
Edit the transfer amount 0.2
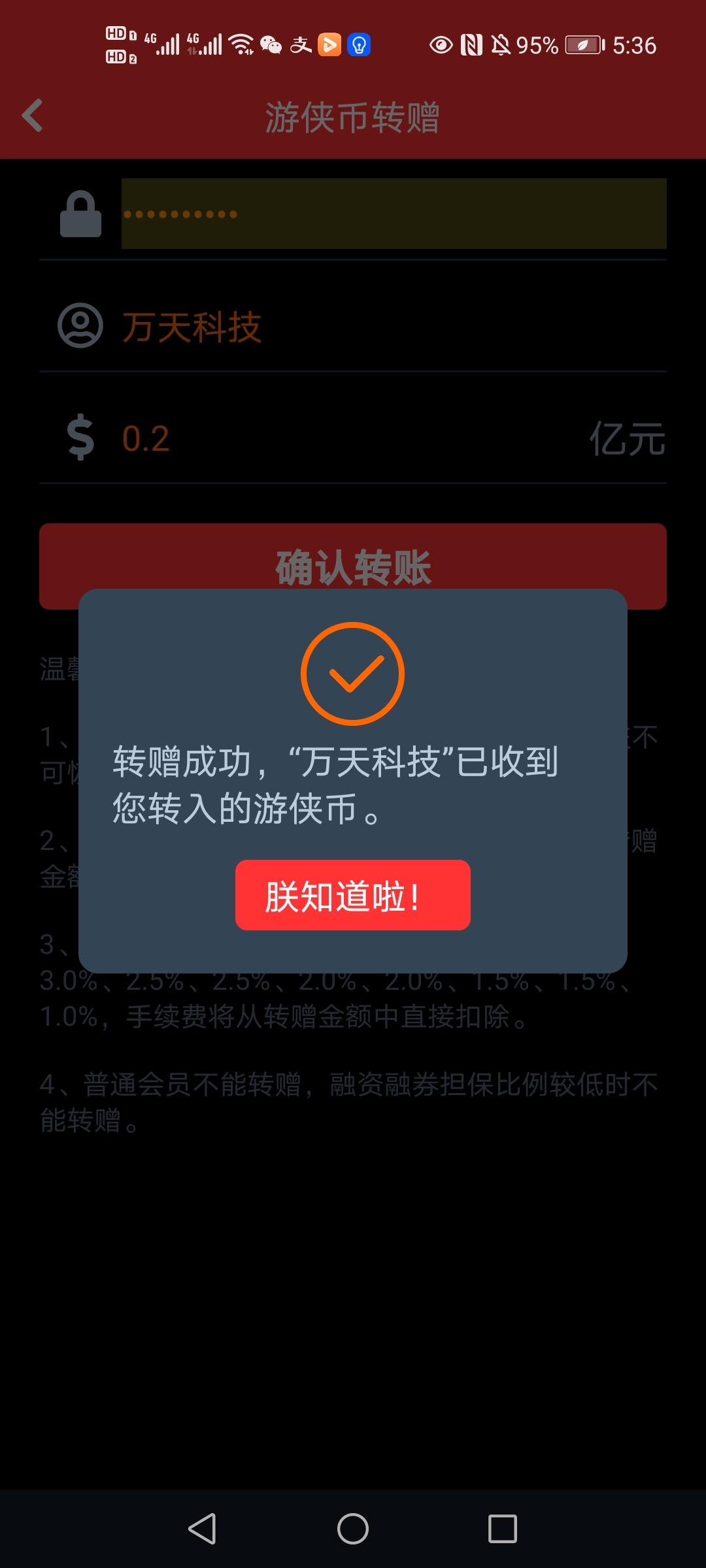353,438
